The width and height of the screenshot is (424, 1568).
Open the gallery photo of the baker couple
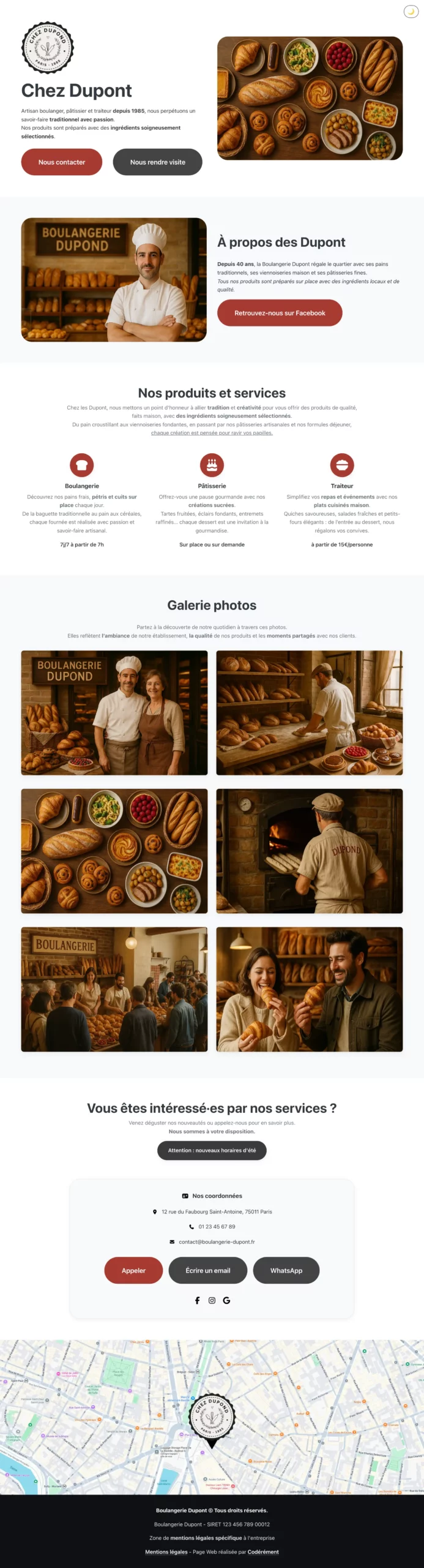114,713
